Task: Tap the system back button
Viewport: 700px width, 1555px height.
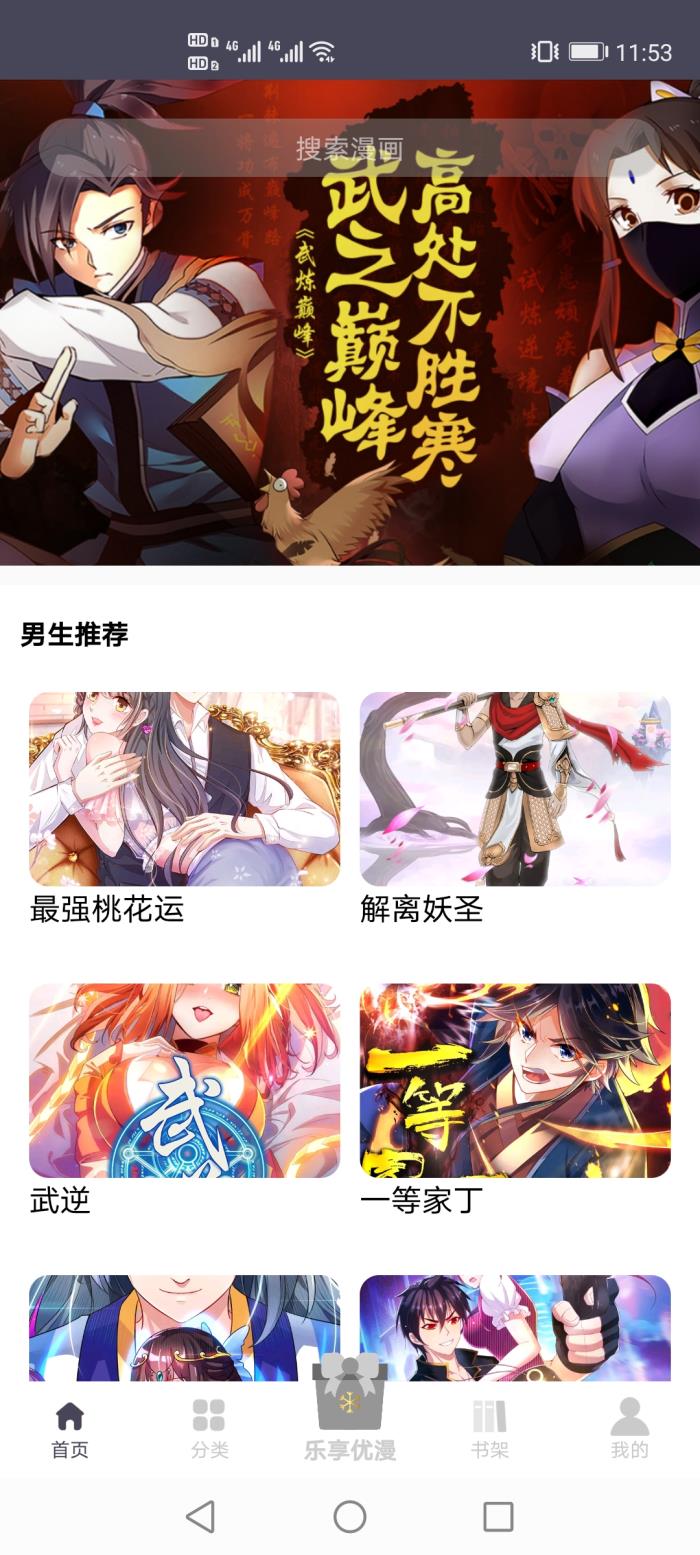Action: point(201,1517)
